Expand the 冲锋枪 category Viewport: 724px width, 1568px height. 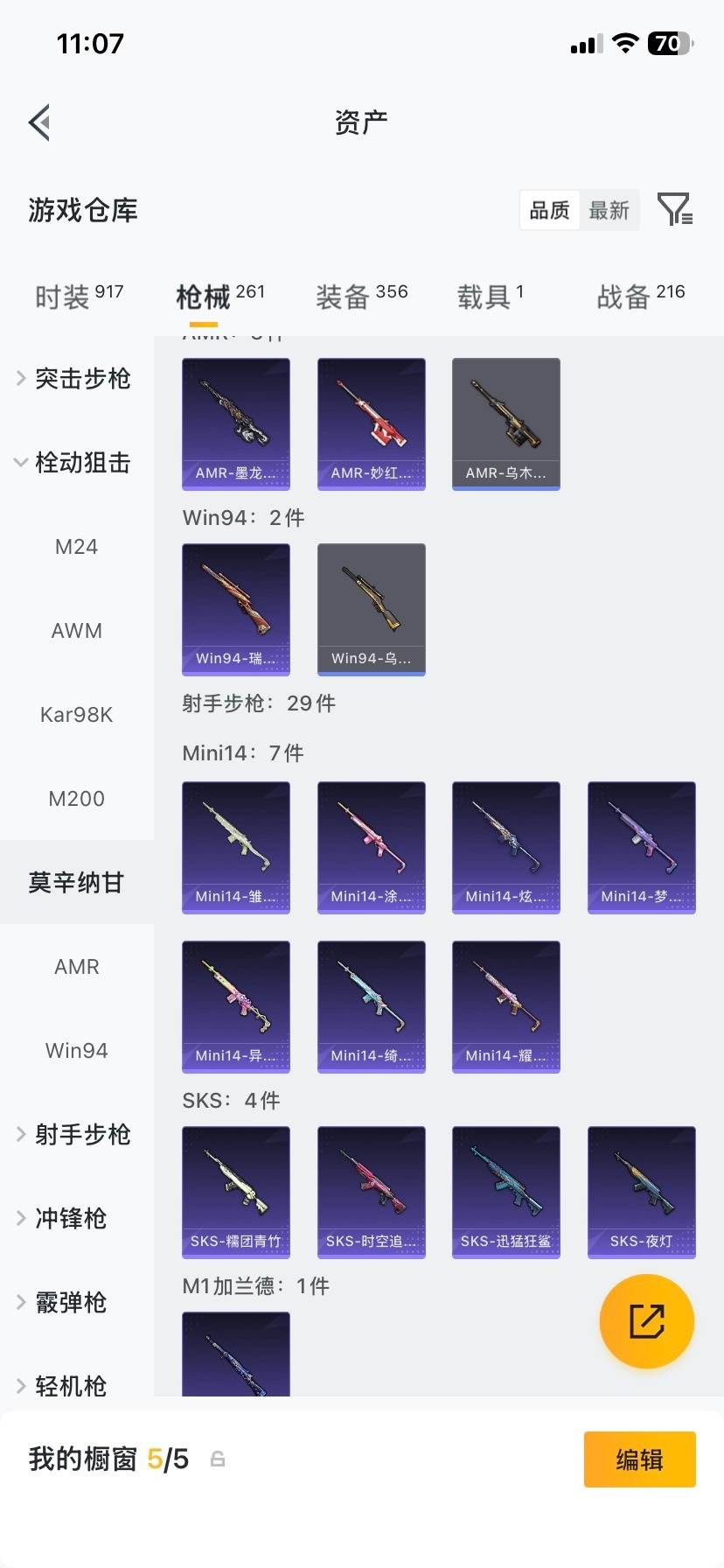[70, 1219]
